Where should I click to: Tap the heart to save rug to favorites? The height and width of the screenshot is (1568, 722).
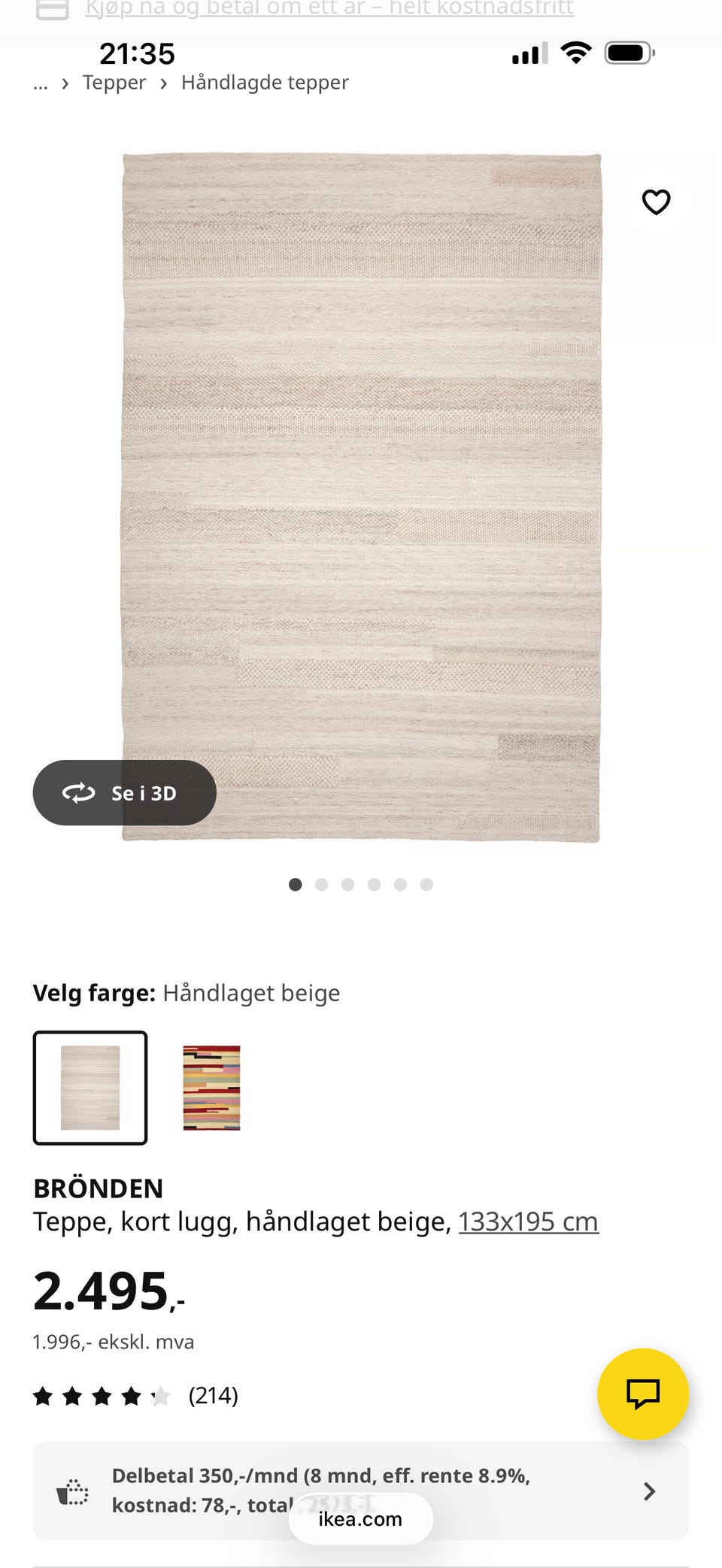pyautogui.click(x=656, y=201)
